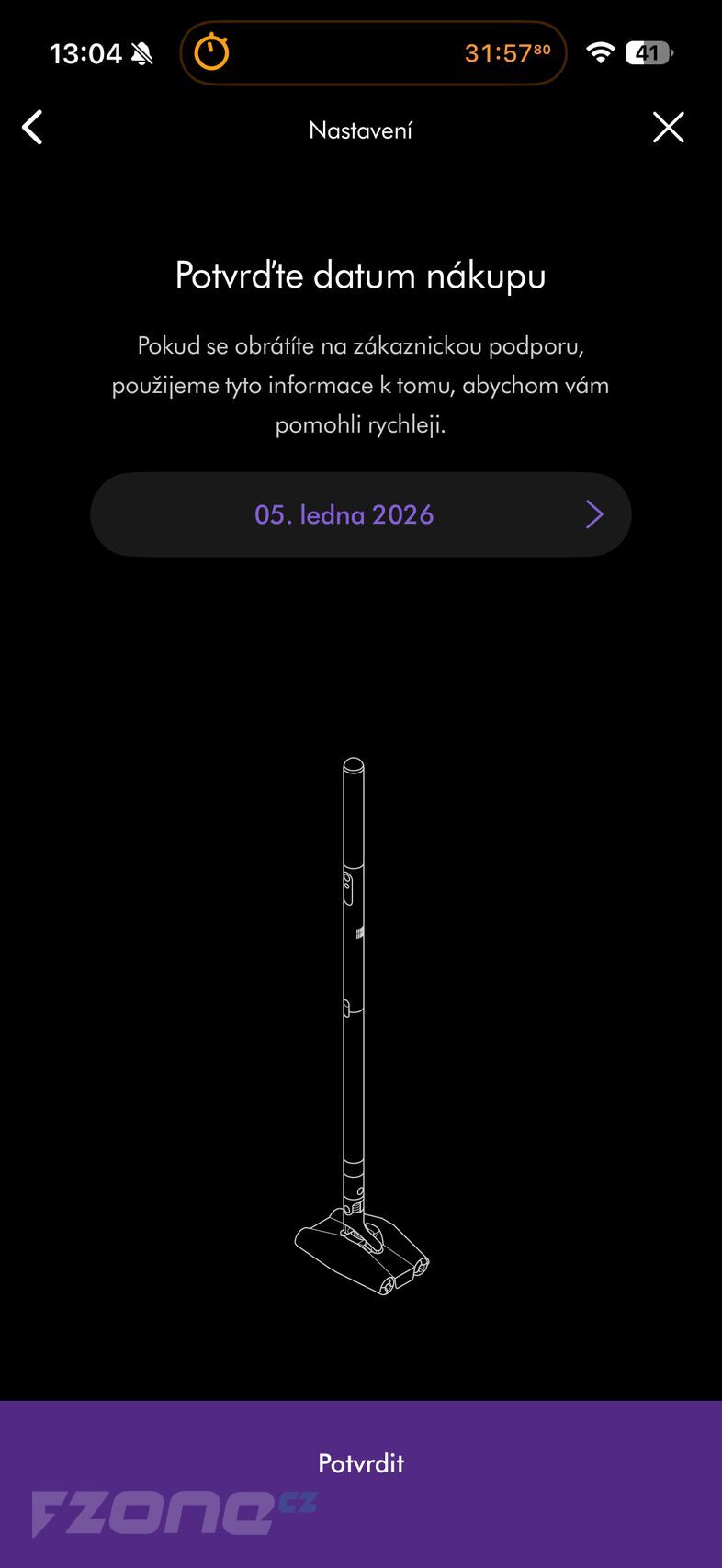Close the Nastavení setup screen
722x1568 pixels.
(x=668, y=128)
